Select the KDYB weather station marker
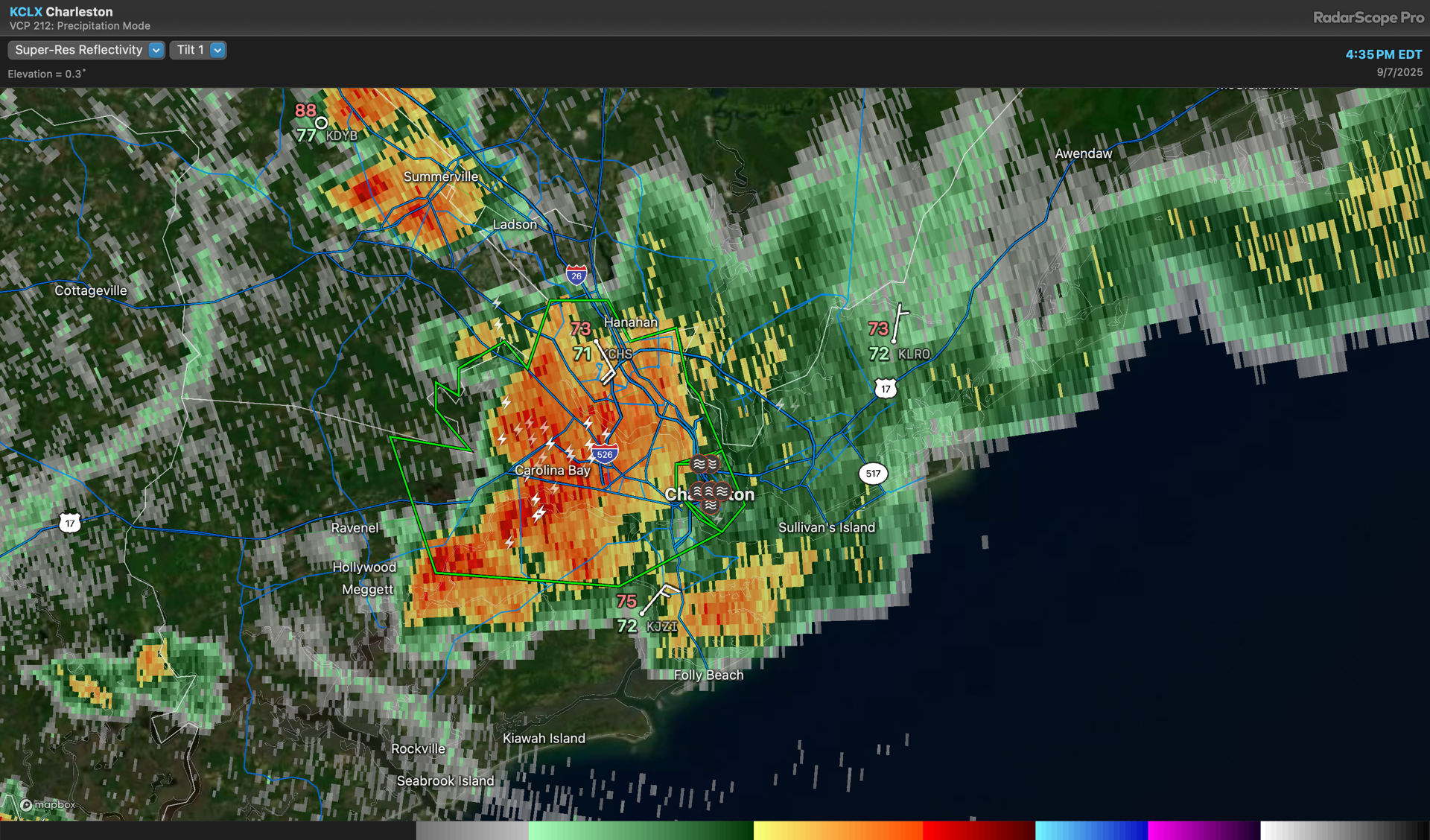Image resolution: width=1430 pixels, height=840 pixels. click(x=321, y=123)
